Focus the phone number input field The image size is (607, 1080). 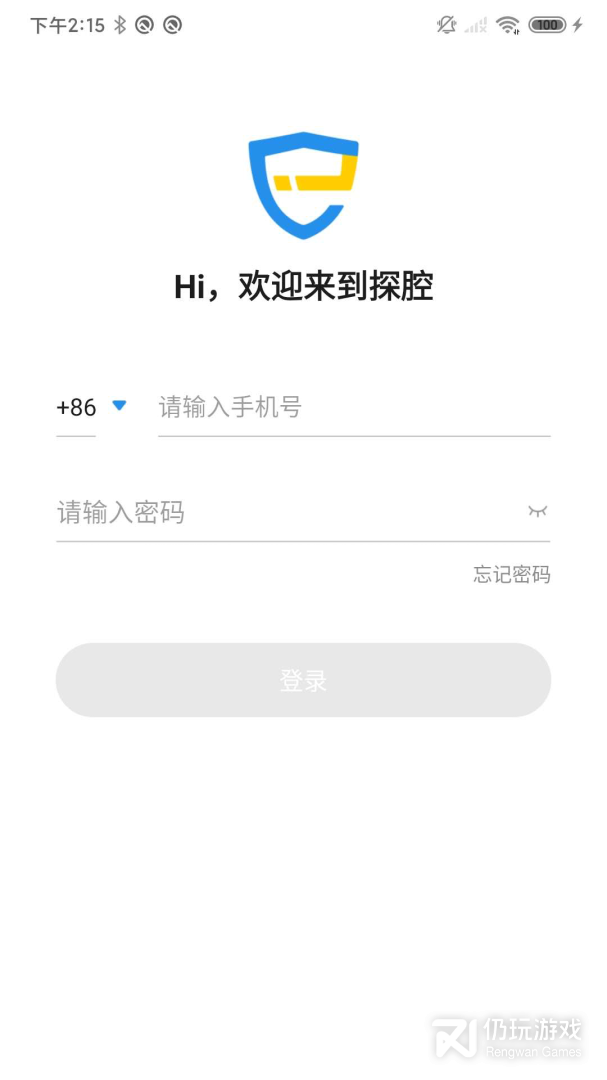point(354,407)
